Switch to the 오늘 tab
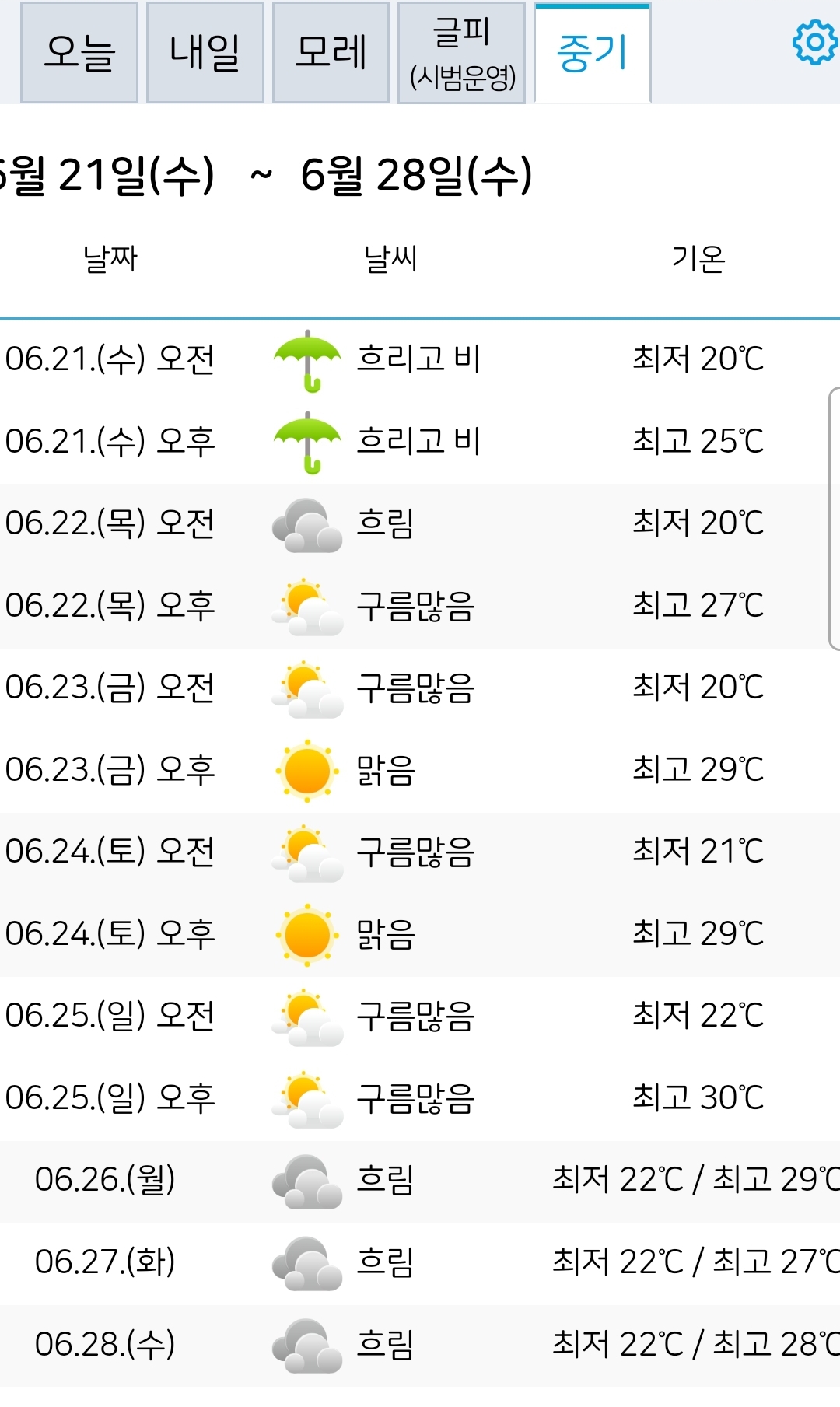 [79, 52]
